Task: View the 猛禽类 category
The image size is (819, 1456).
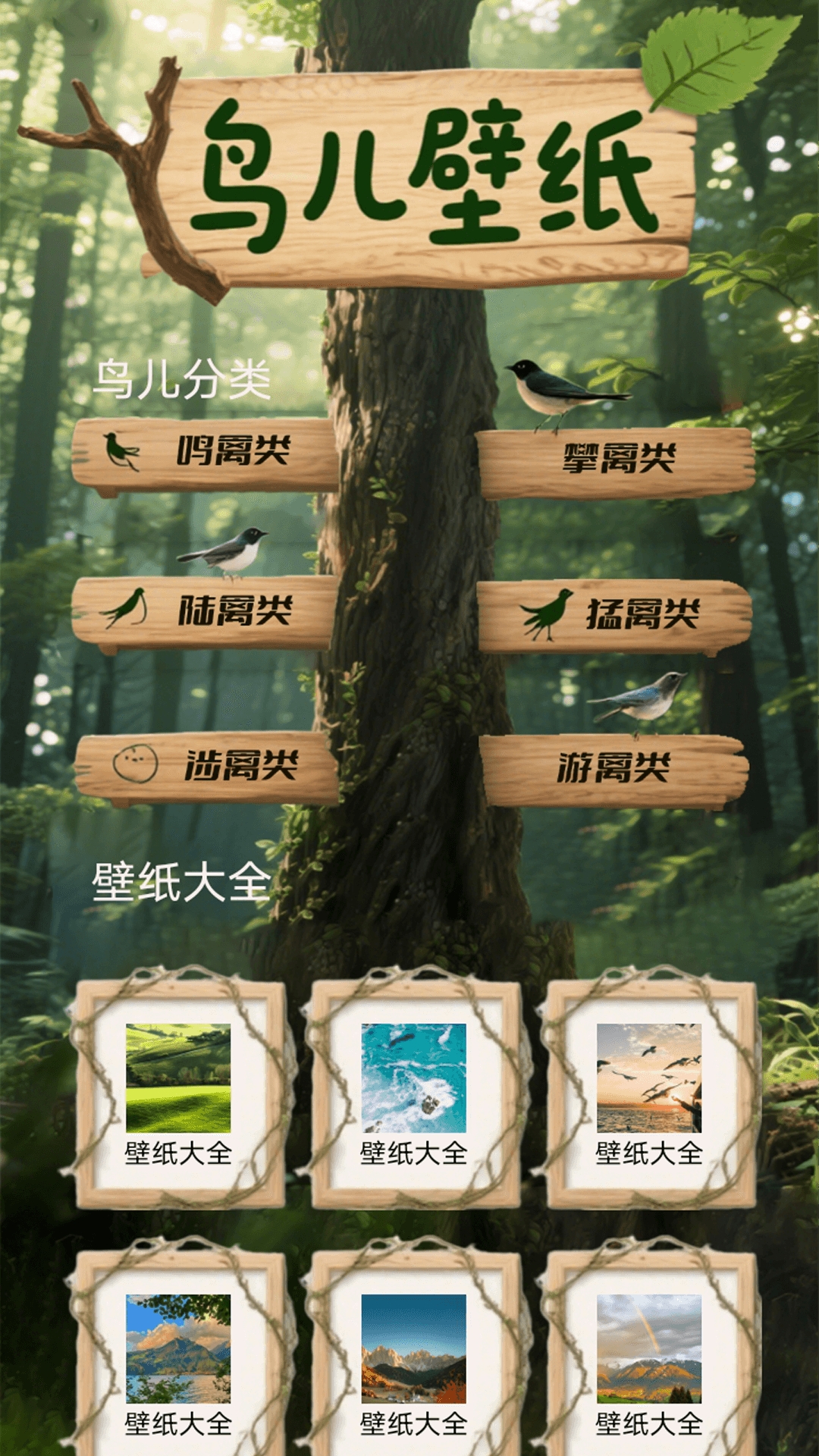Action: click(x=614, y=615)
